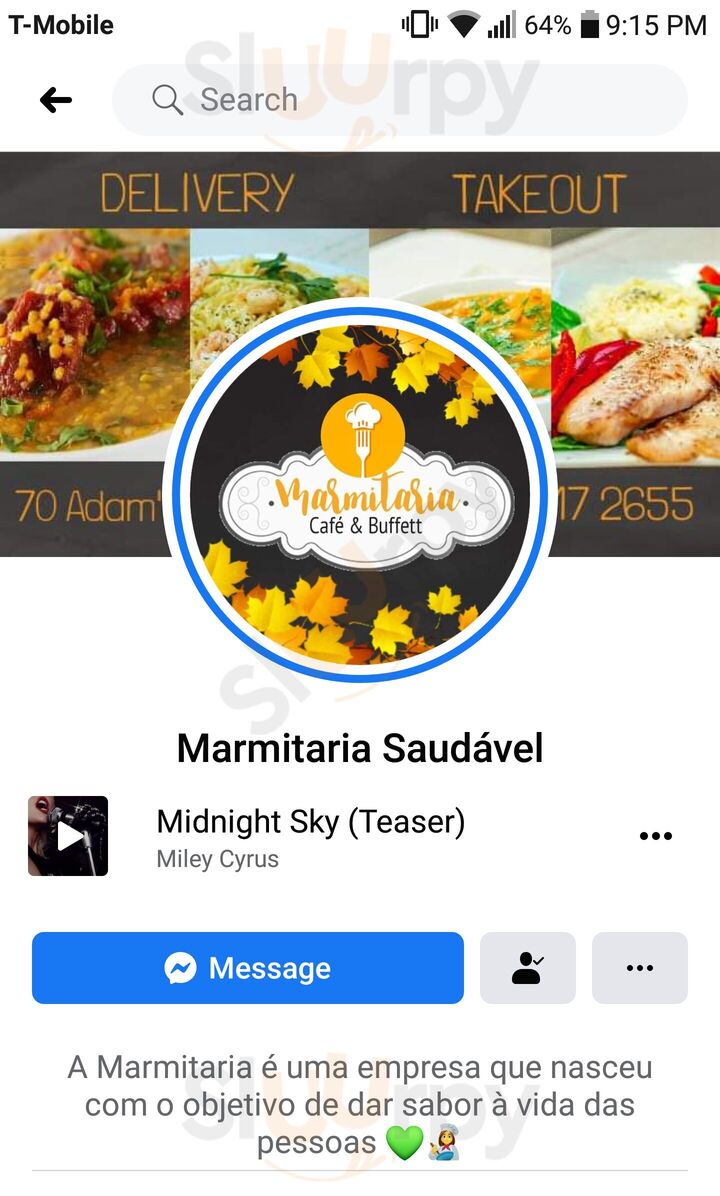The image size is (720, 1196).
Task: Open the three-dot menu beside Message button
Action: [640, 967]
